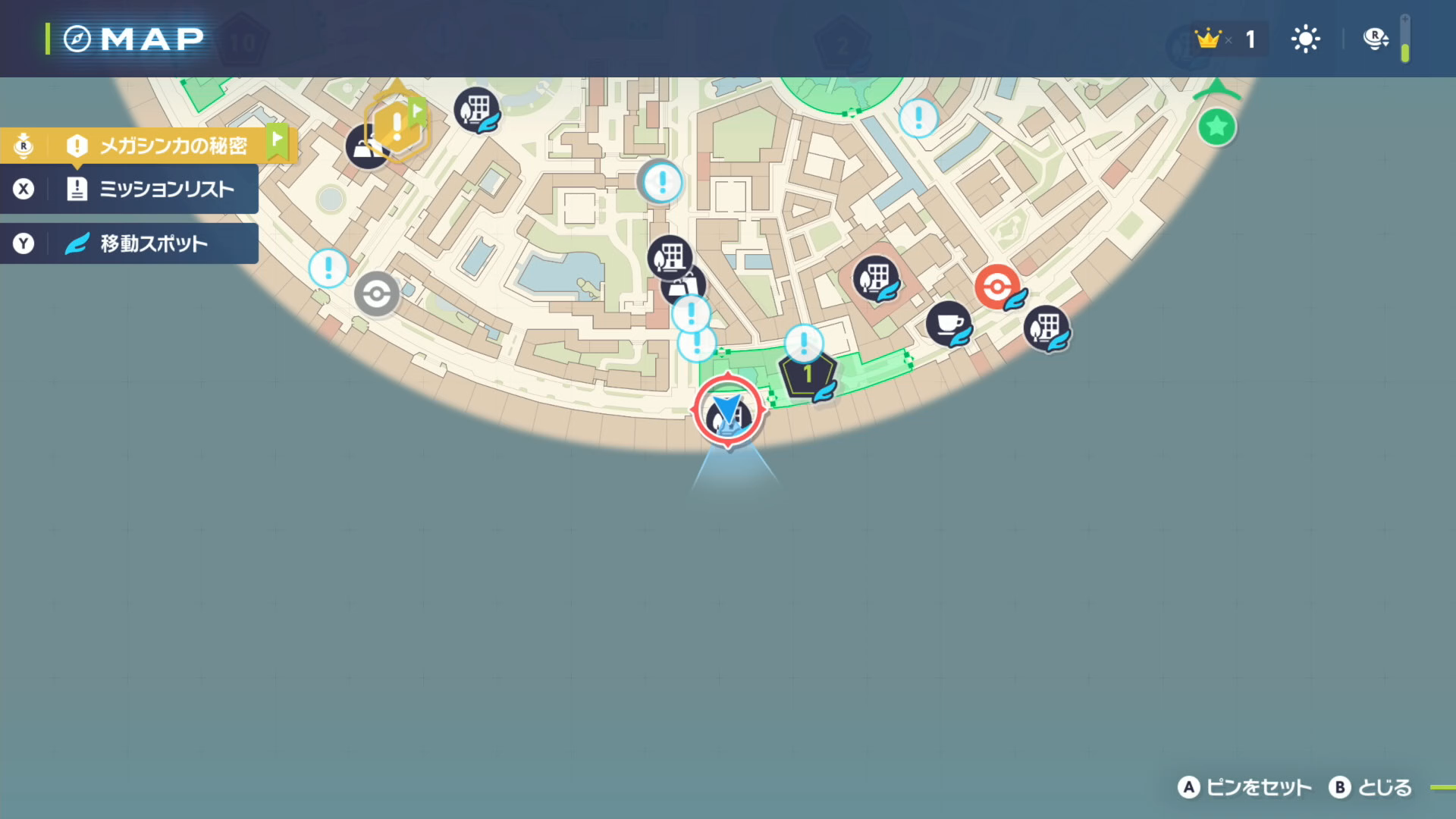Screen dimensions: 1456x819
Task: Select the café coffee cup map icon
Action: (948, 324)
